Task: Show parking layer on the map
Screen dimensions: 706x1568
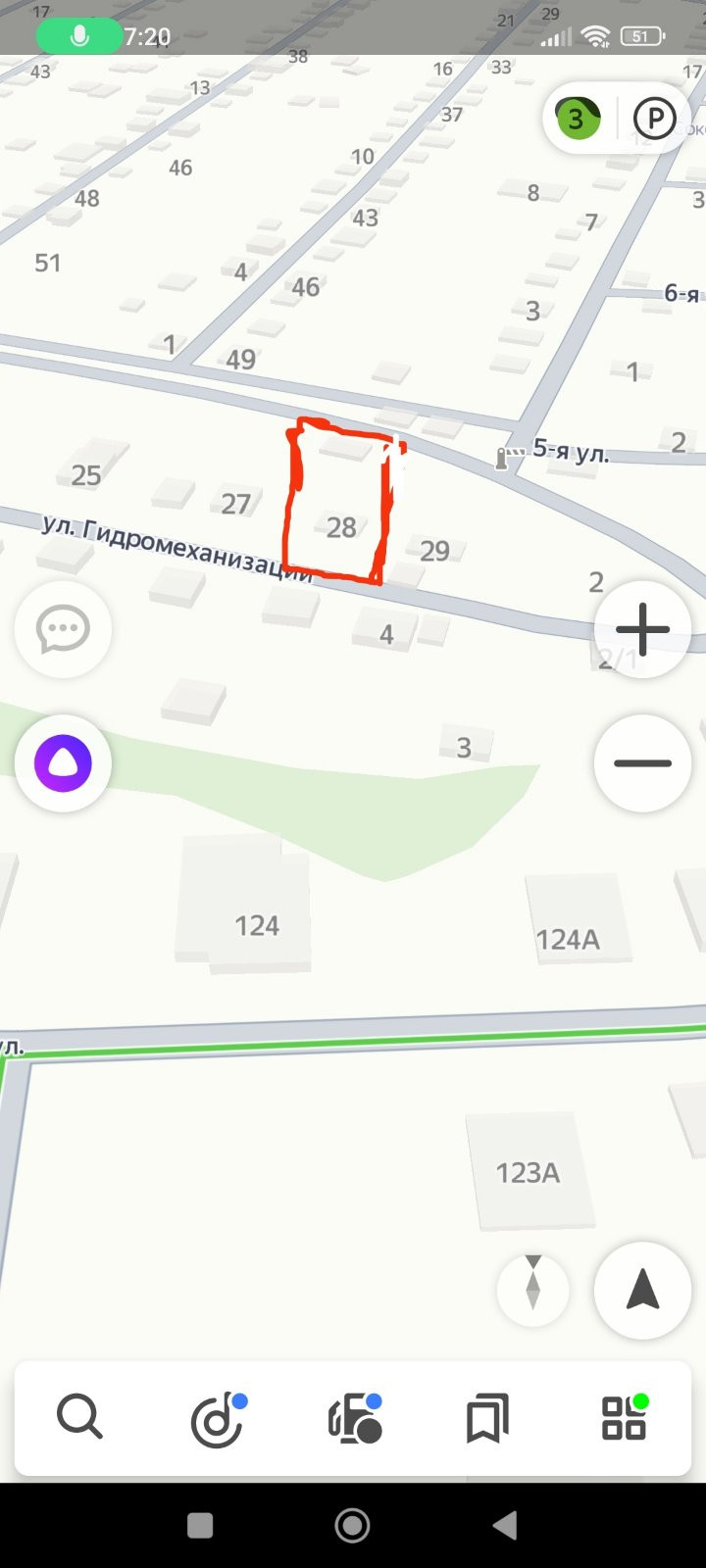Action: click(x=654, y=120)
